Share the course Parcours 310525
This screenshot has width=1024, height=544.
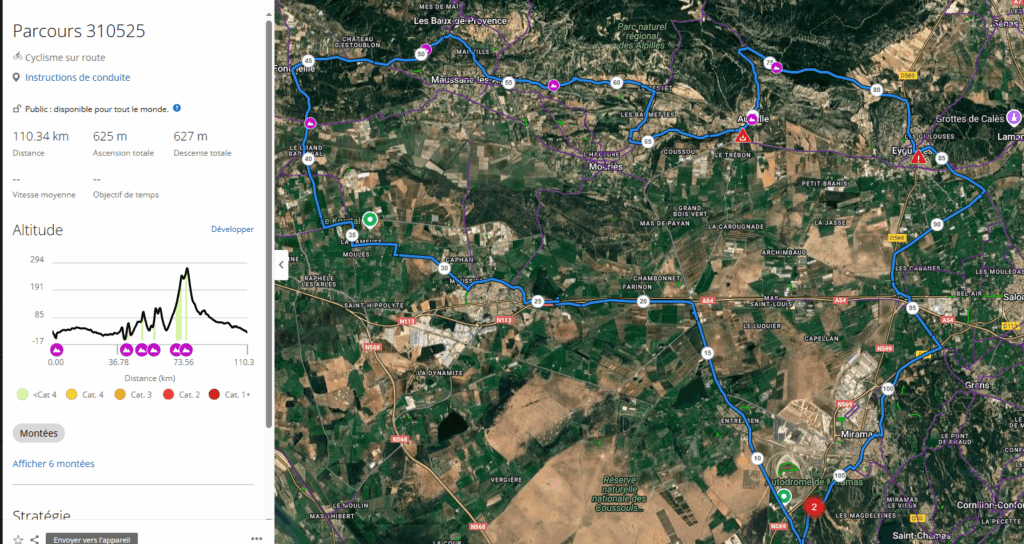tap(35, 538)
